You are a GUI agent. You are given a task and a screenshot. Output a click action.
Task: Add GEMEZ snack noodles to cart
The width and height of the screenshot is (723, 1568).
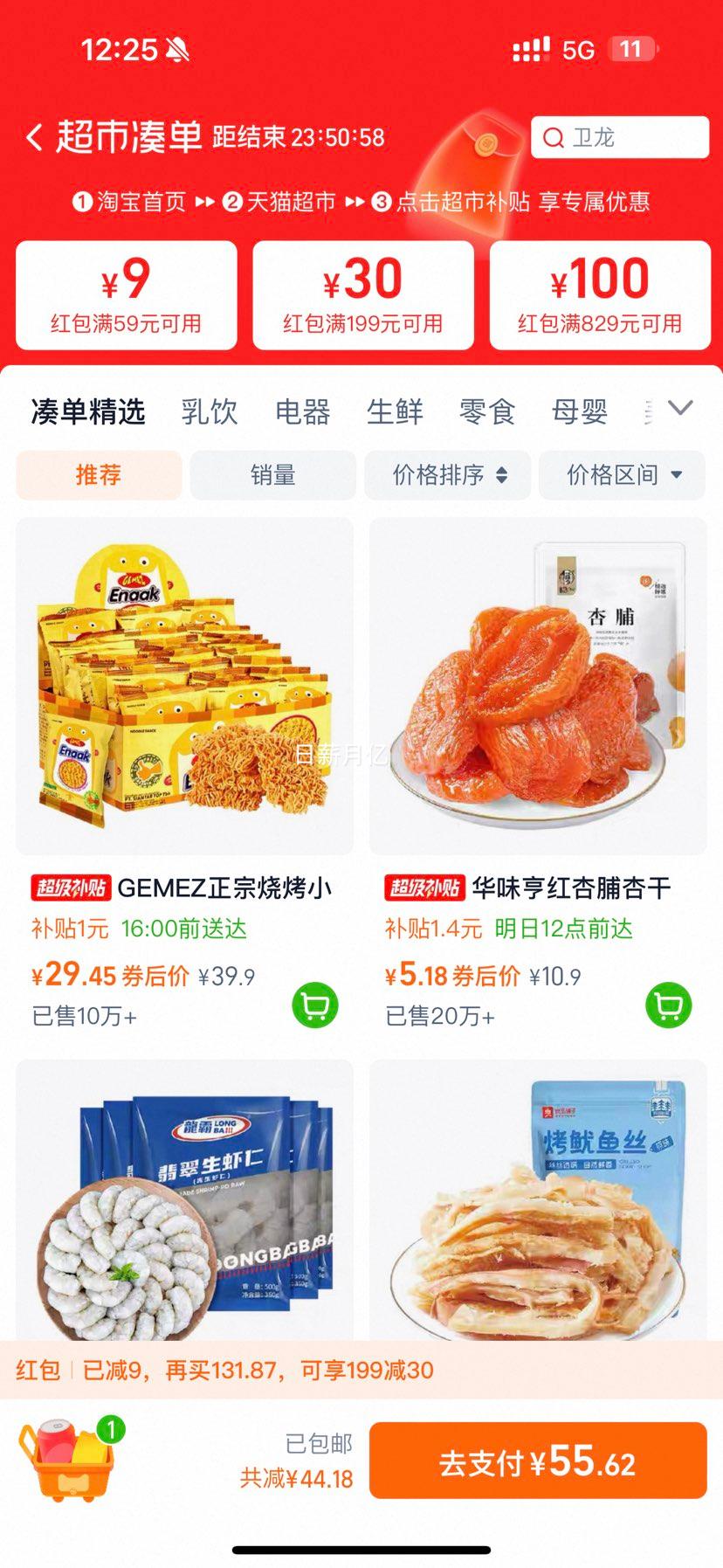coord(314,1005)
